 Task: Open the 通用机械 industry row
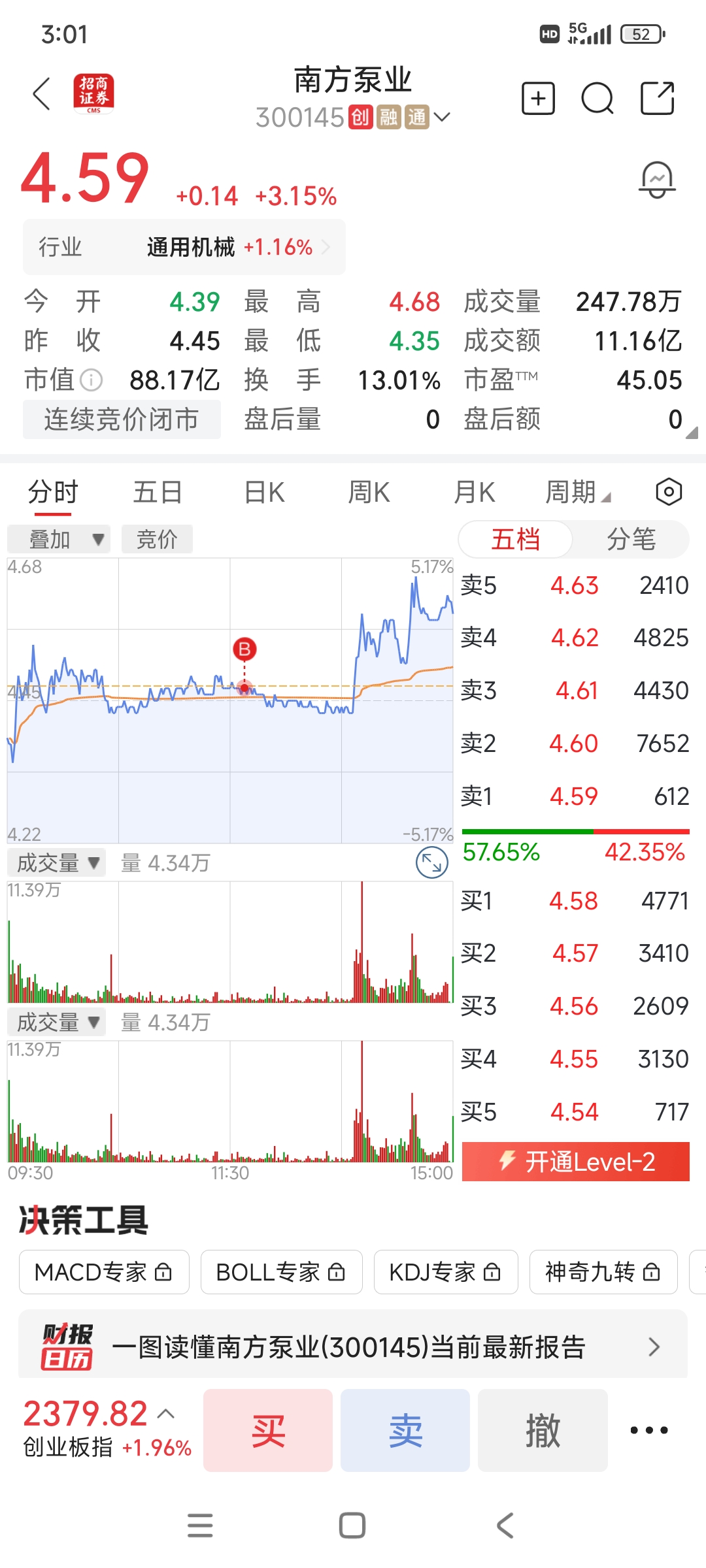[184, 247]
